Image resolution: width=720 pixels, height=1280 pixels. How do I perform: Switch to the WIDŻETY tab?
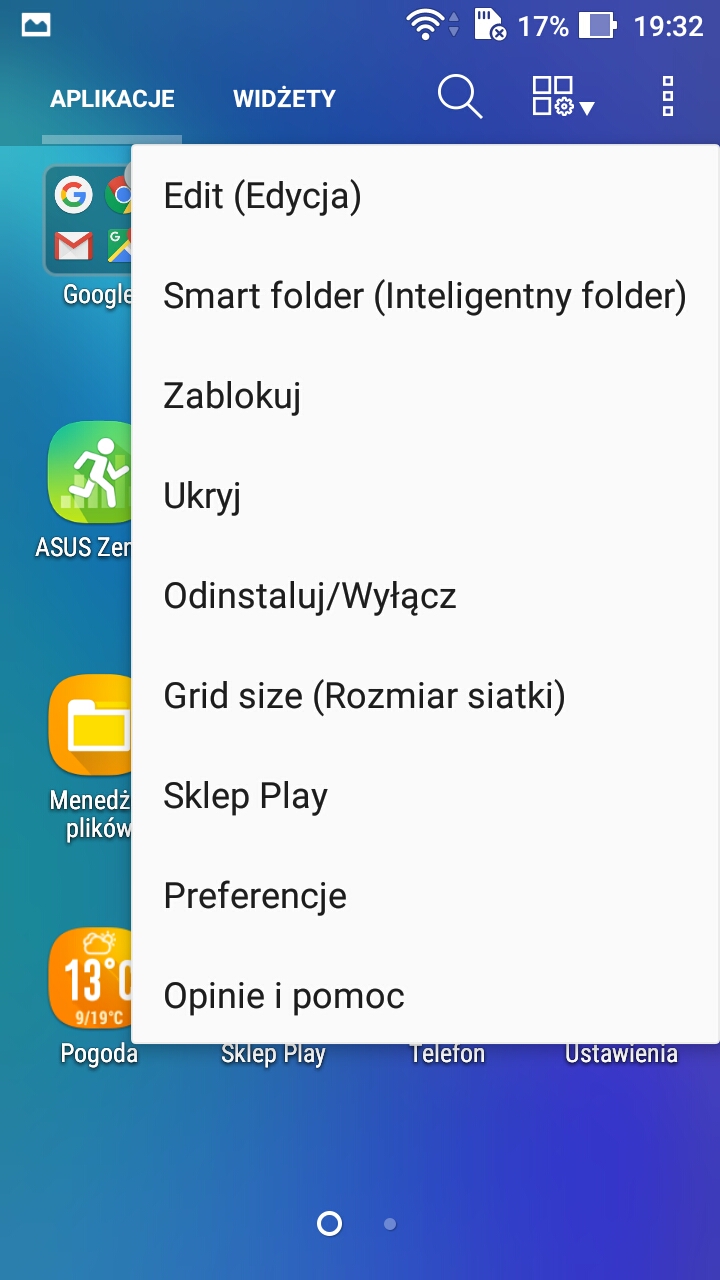[x=284, y=99]
